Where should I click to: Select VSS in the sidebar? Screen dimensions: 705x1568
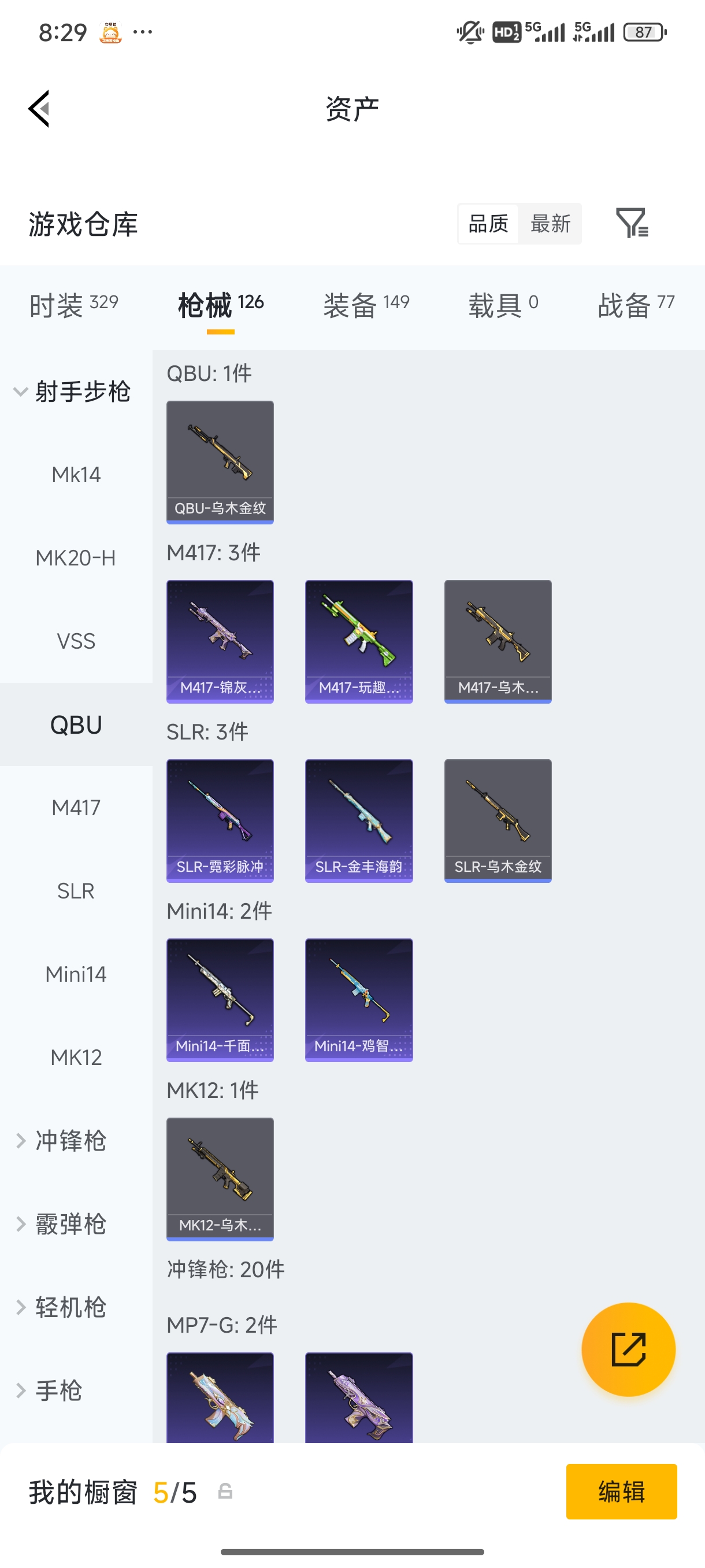click(76, 641)
